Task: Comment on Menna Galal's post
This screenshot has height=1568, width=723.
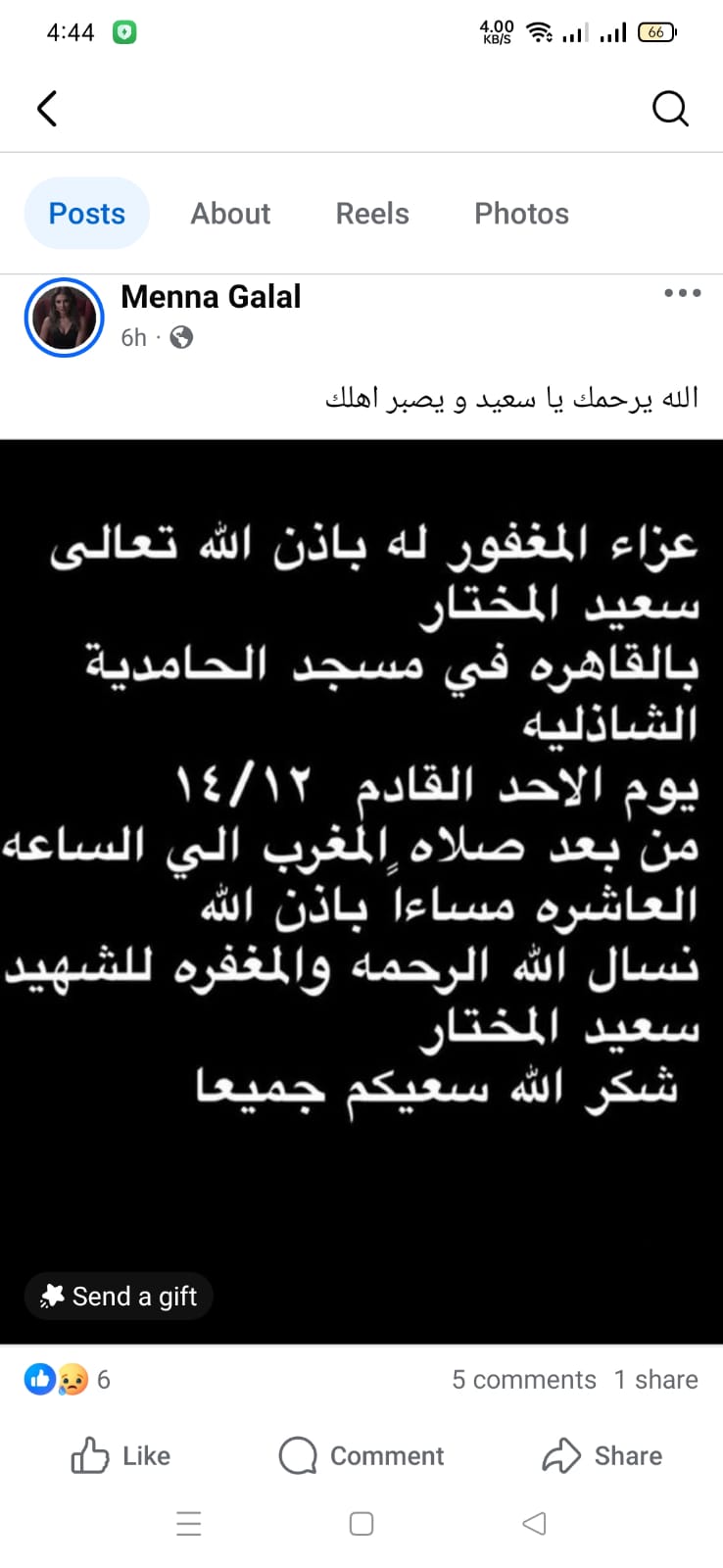Action: pos(361,1456)
